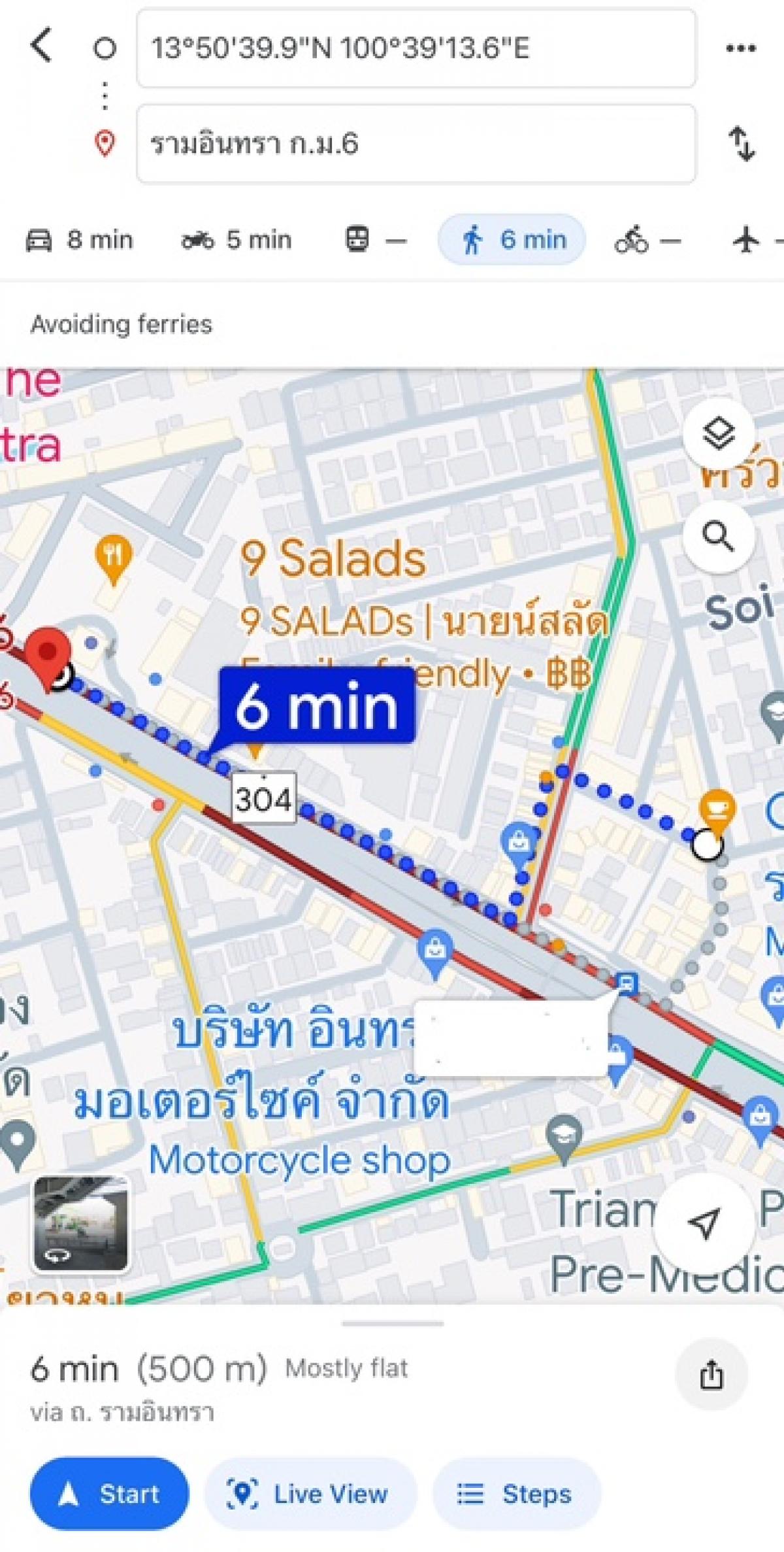Edit the starting point coordinates field

click(x=416, y=48)
